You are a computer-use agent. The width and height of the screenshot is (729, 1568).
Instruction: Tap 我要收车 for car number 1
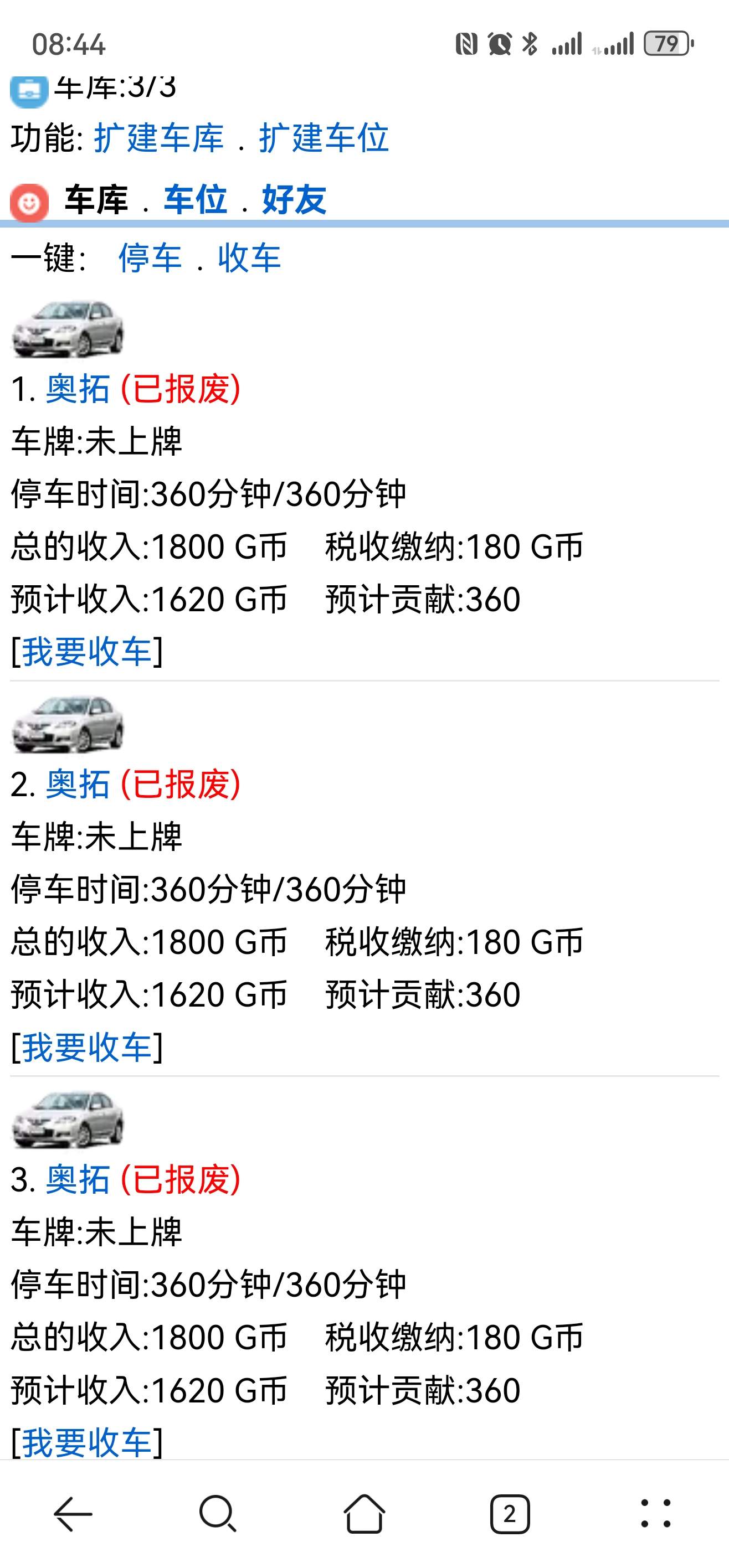pyautogui.click(x=86, y=652)
